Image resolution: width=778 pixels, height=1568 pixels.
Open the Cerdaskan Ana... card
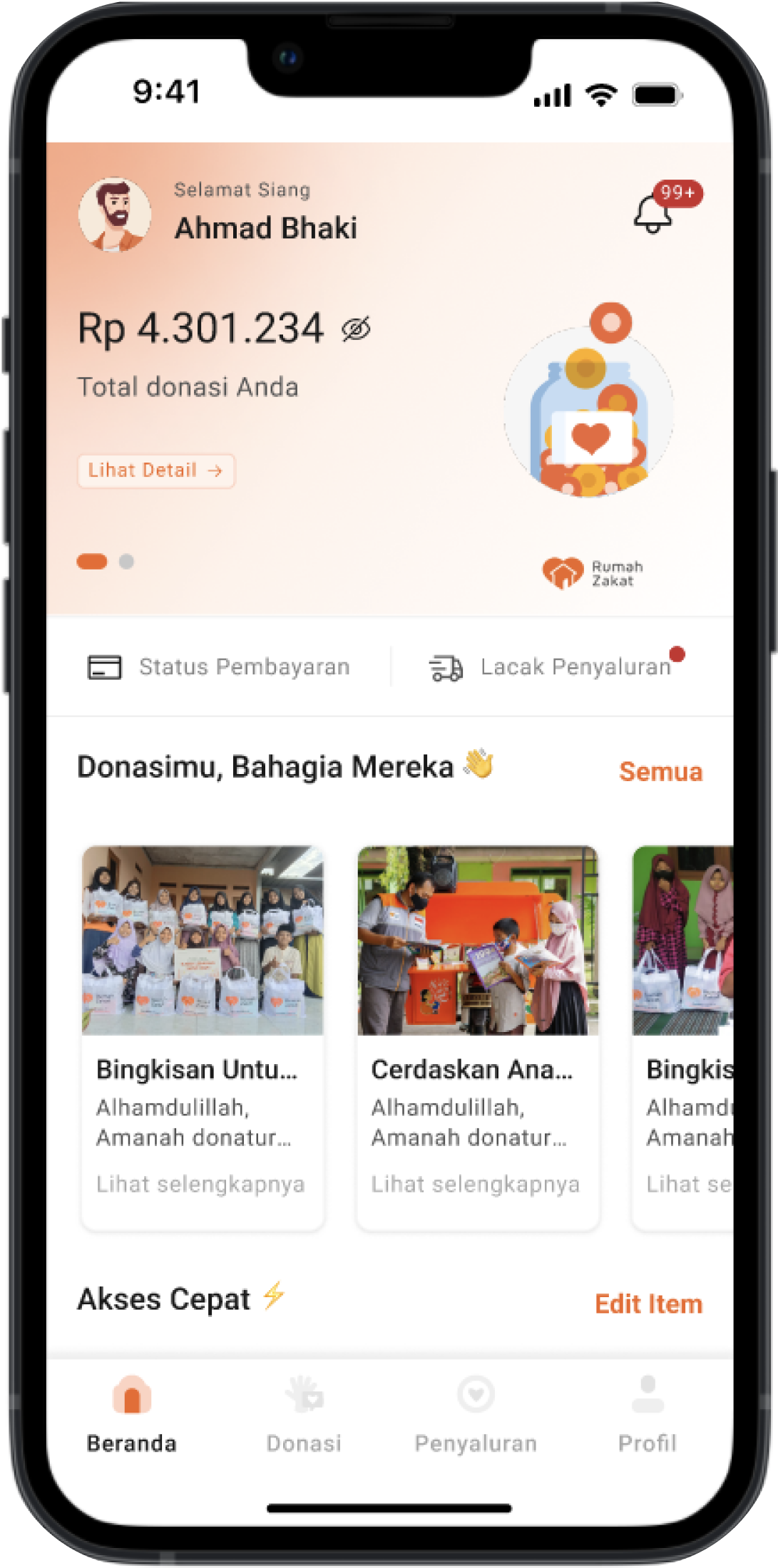click(x=477, y=1037)
